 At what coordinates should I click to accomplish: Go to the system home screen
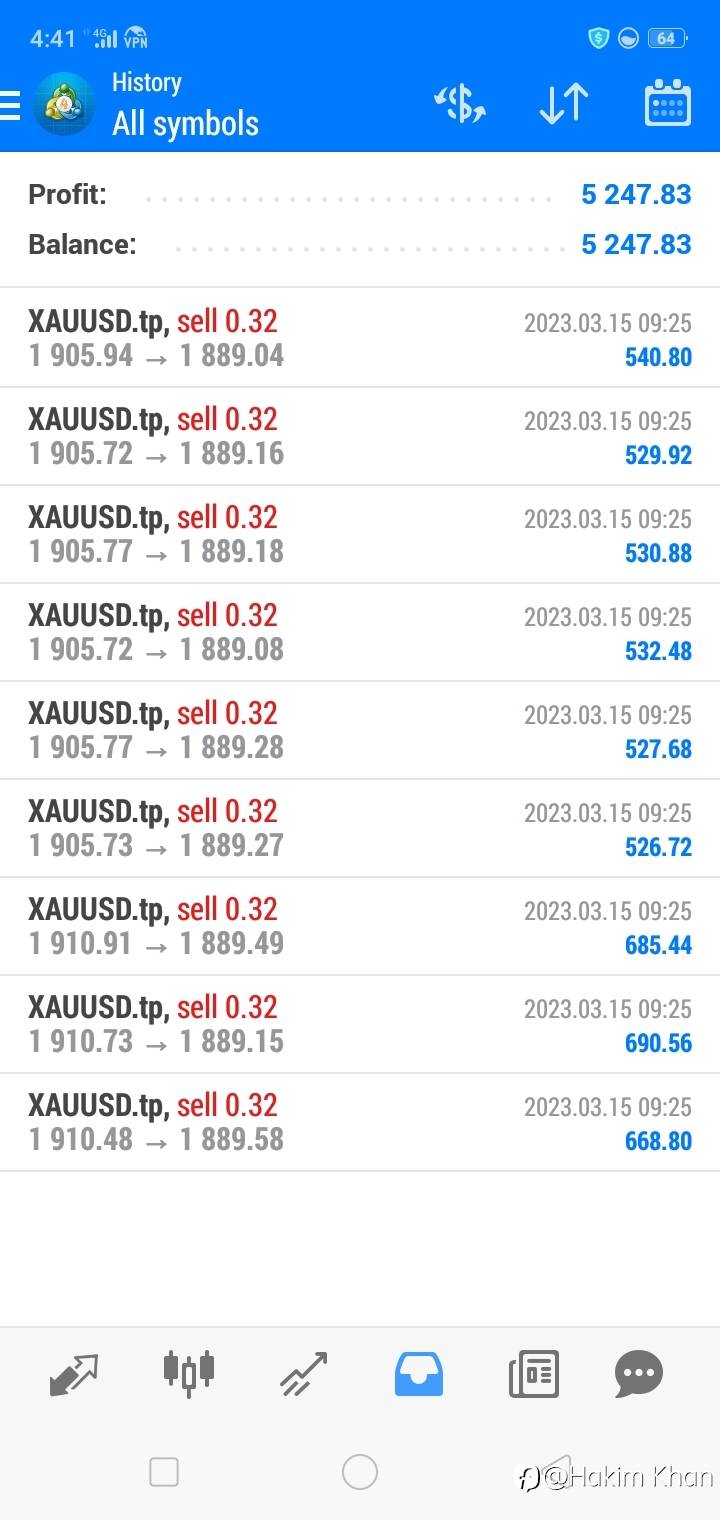[360, 1472]
